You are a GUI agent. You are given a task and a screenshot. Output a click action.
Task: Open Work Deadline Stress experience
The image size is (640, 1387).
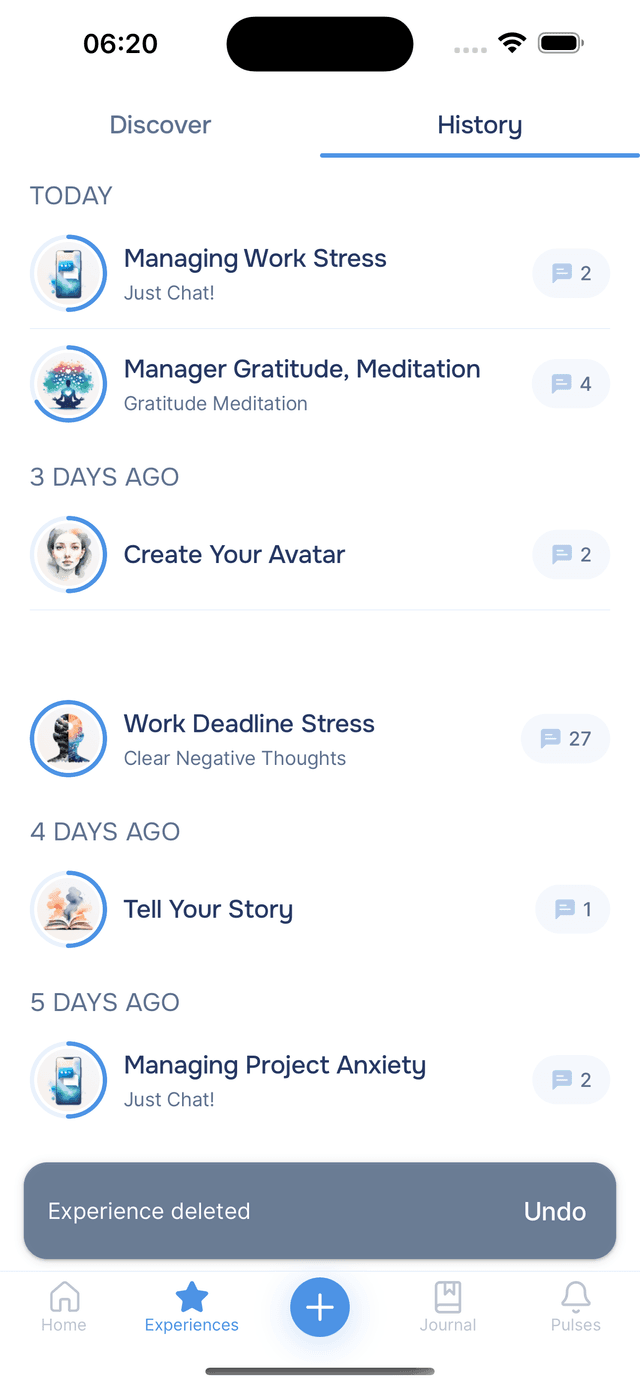[x=249, y=739]
